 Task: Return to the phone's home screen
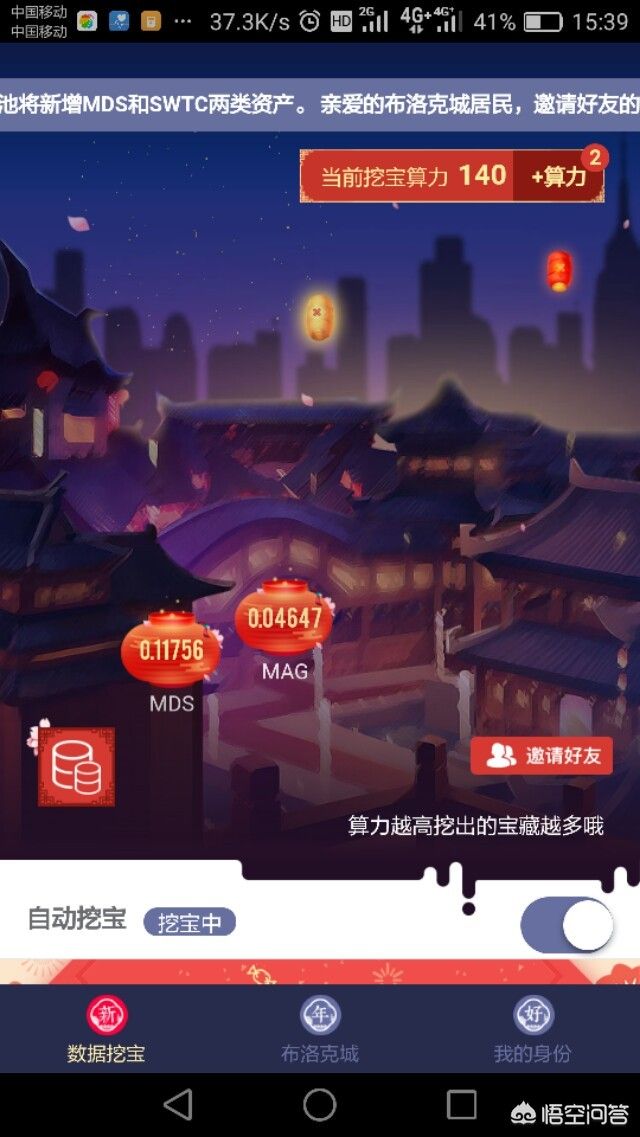point(320,1104)
